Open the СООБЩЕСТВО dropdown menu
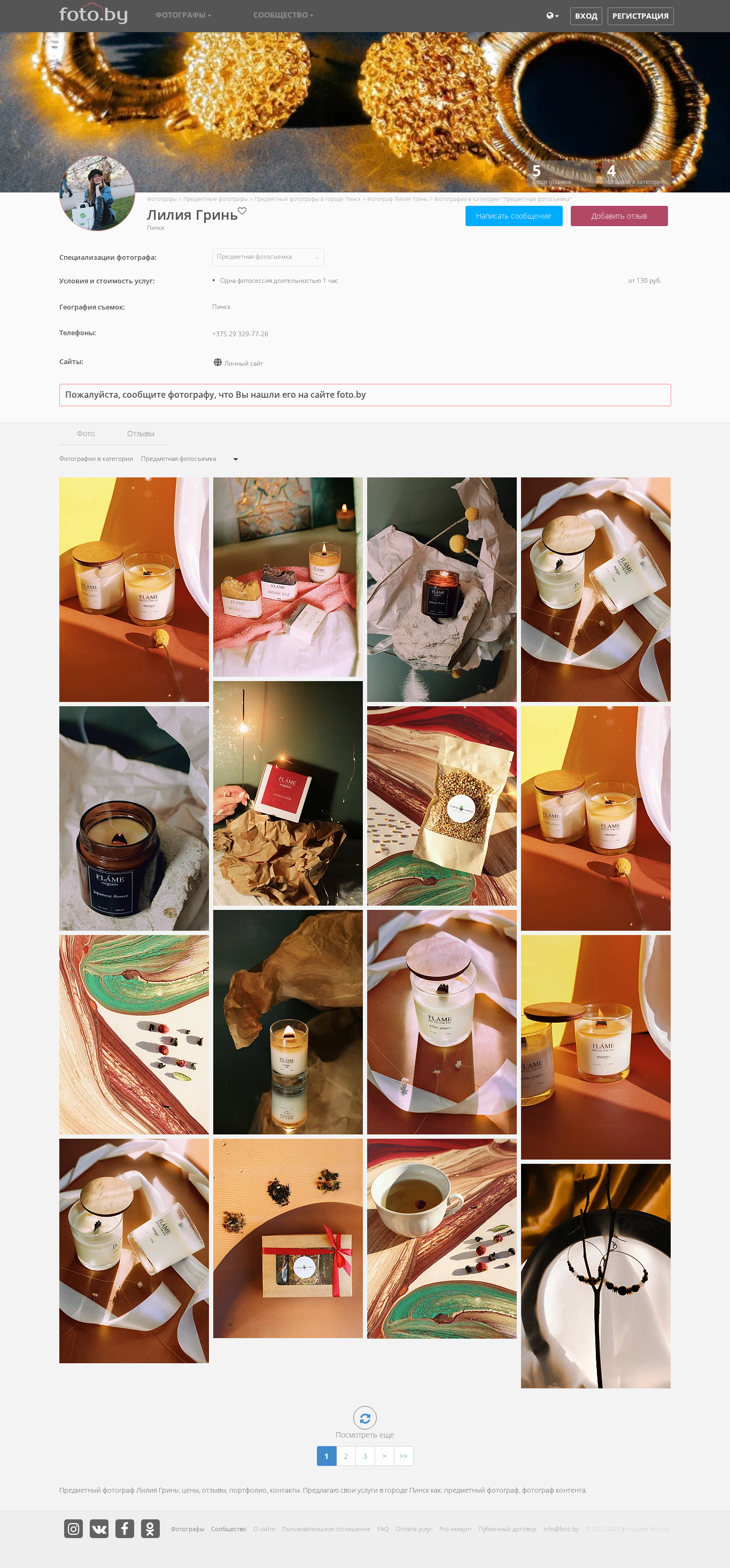 pyautogui.click(x=283, y=15)
